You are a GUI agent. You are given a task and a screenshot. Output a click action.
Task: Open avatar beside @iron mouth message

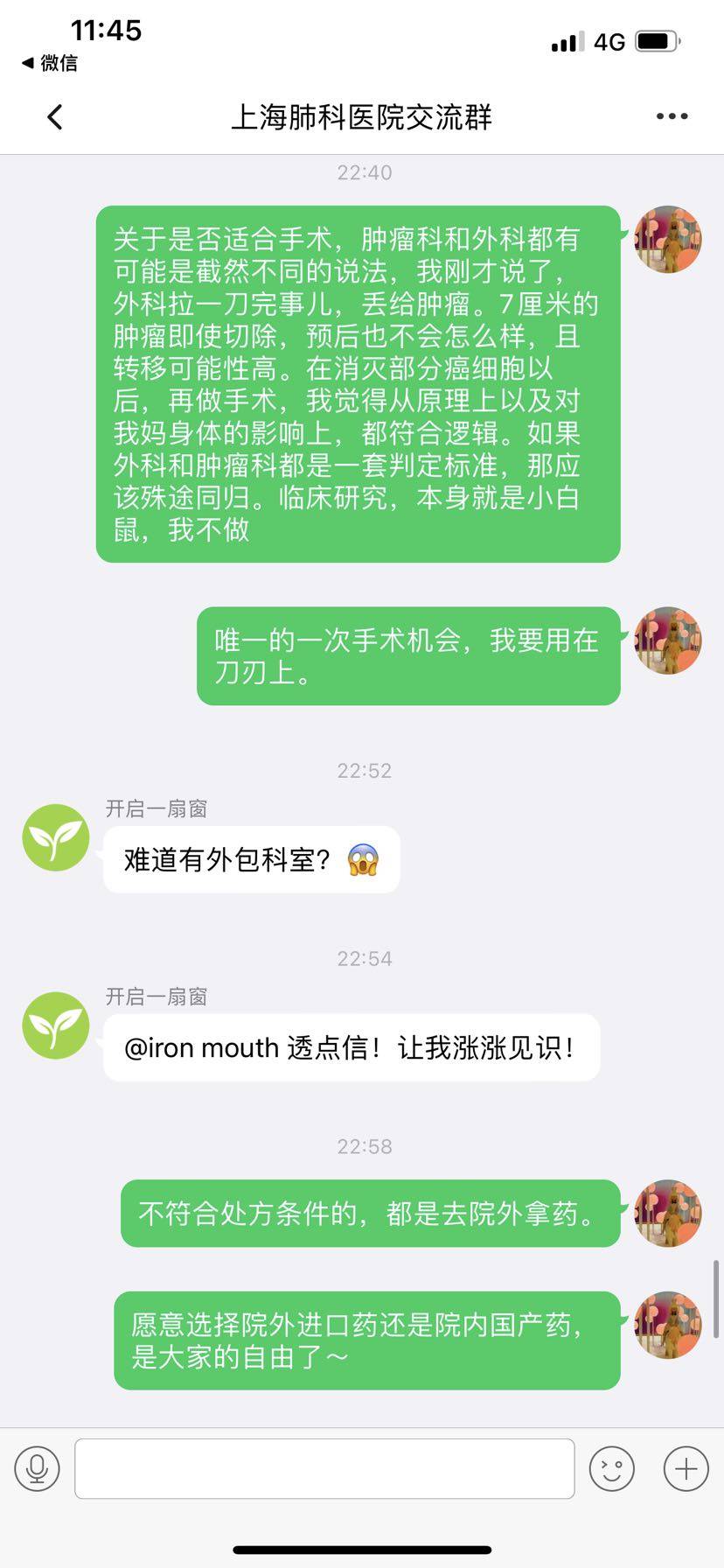pos(56,1025)
